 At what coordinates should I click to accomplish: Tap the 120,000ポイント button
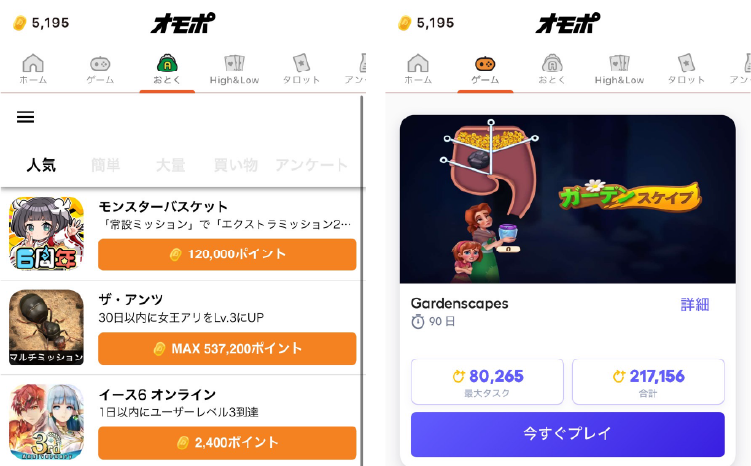coord(227,254)
